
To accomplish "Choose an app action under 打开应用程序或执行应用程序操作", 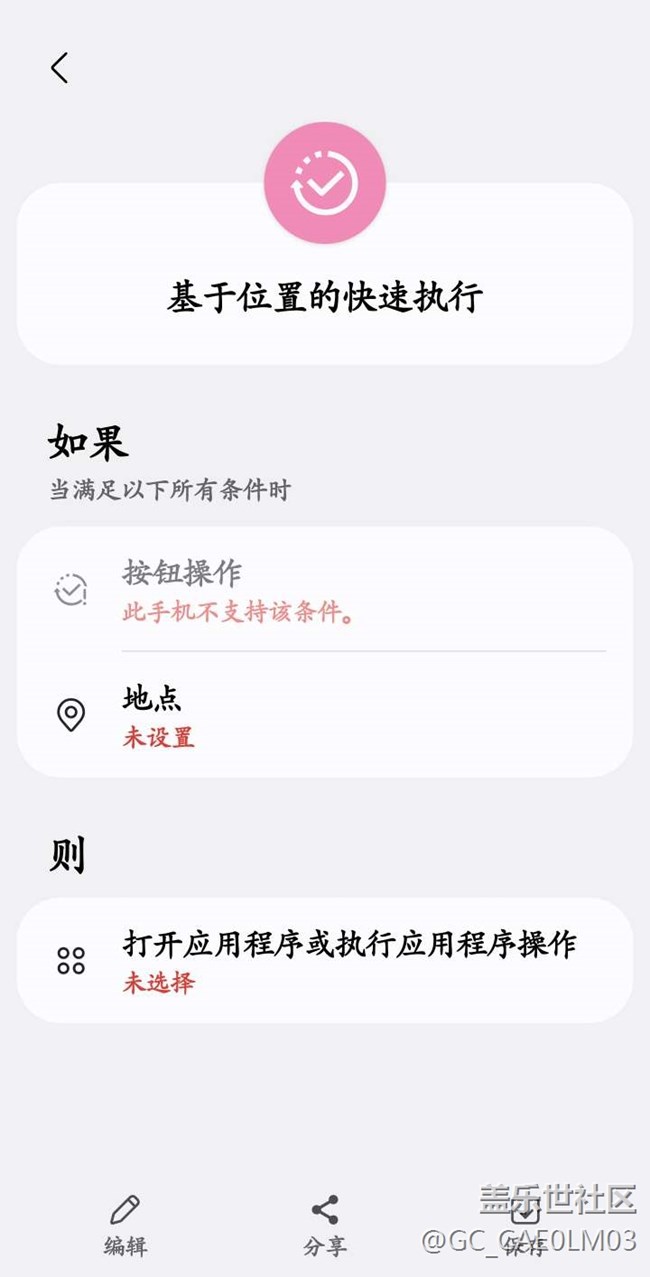I will pos(324,960).
